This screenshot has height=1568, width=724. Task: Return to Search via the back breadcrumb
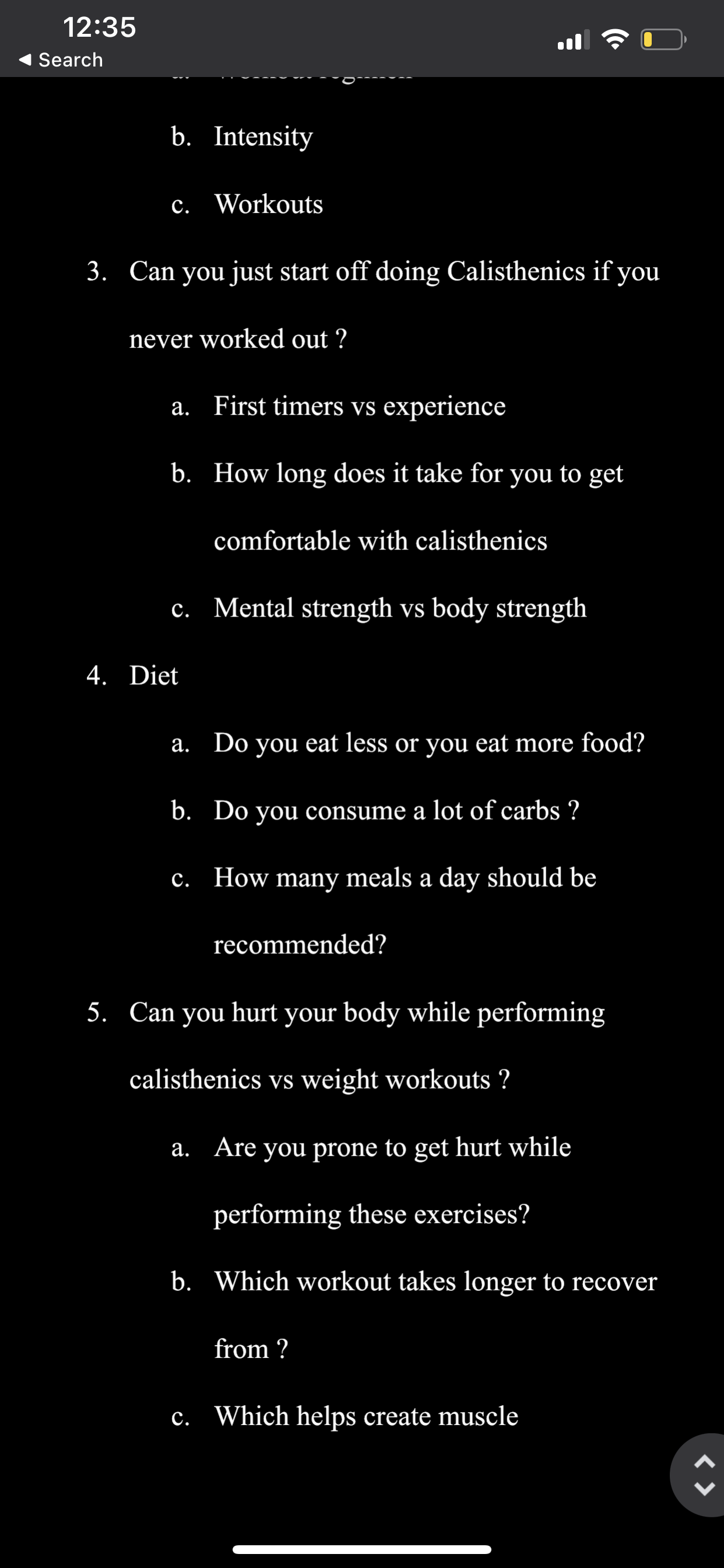coord(61,60)
